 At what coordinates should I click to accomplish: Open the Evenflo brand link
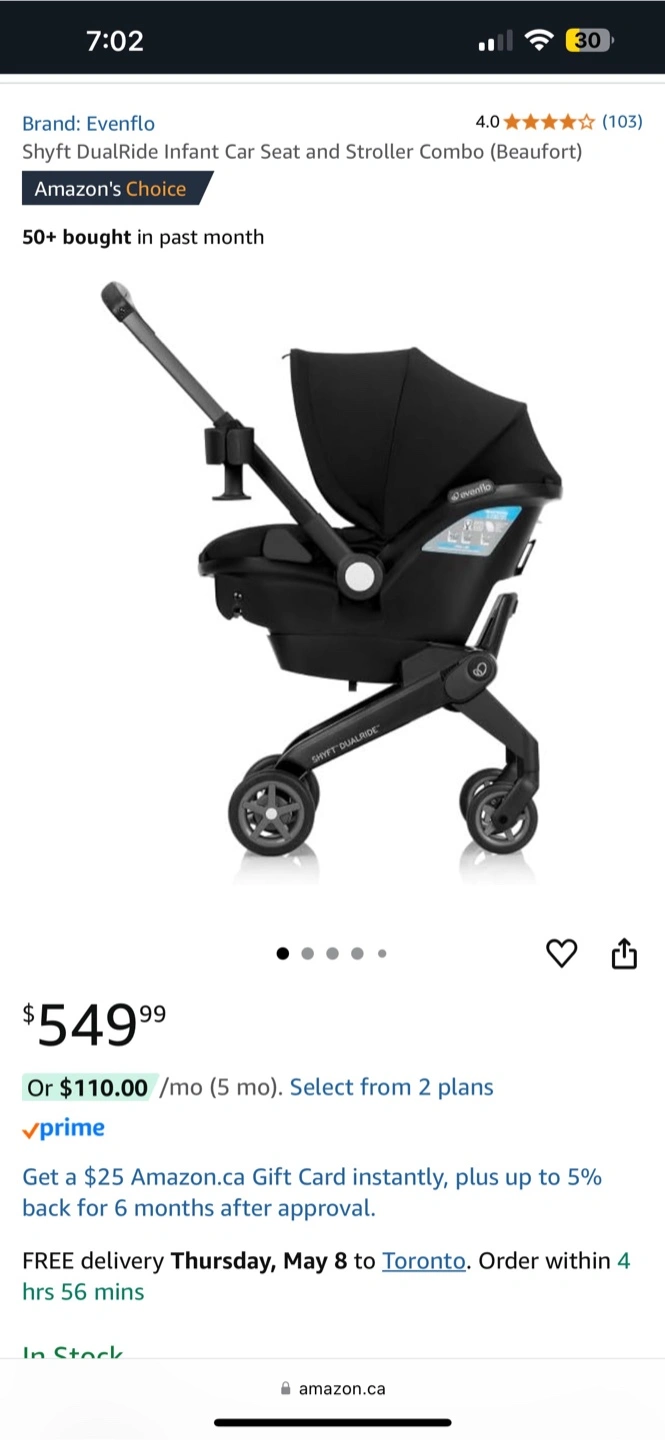(x=88, y=124)
